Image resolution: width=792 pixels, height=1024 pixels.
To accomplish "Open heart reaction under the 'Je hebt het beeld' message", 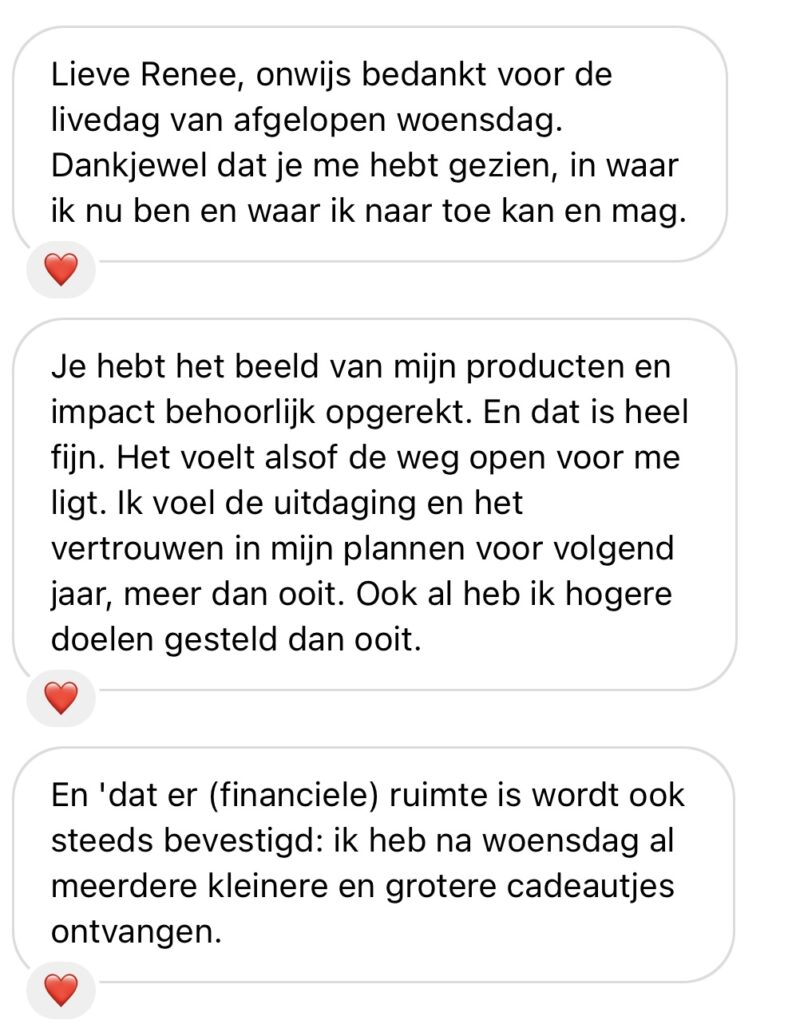I will tap(61, 697).
